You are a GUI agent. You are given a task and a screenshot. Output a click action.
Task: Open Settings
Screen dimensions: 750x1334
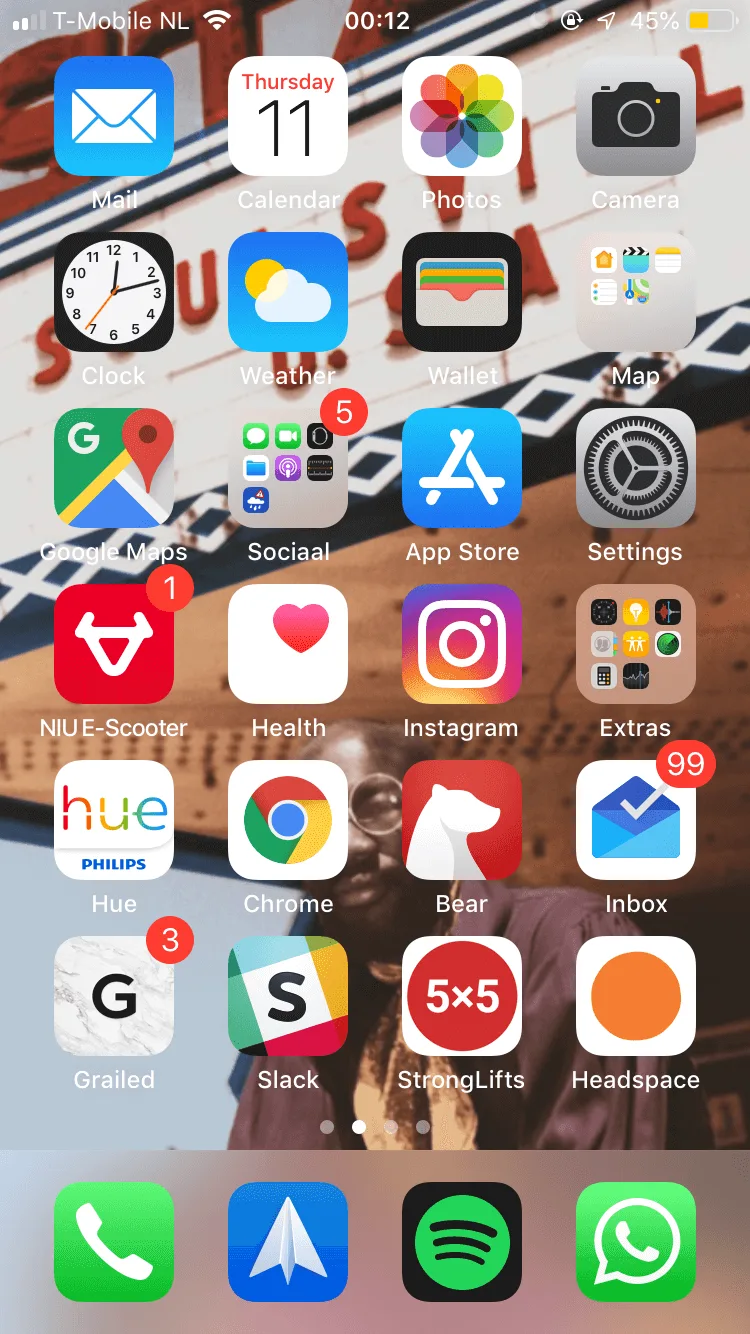coord(636,468)
